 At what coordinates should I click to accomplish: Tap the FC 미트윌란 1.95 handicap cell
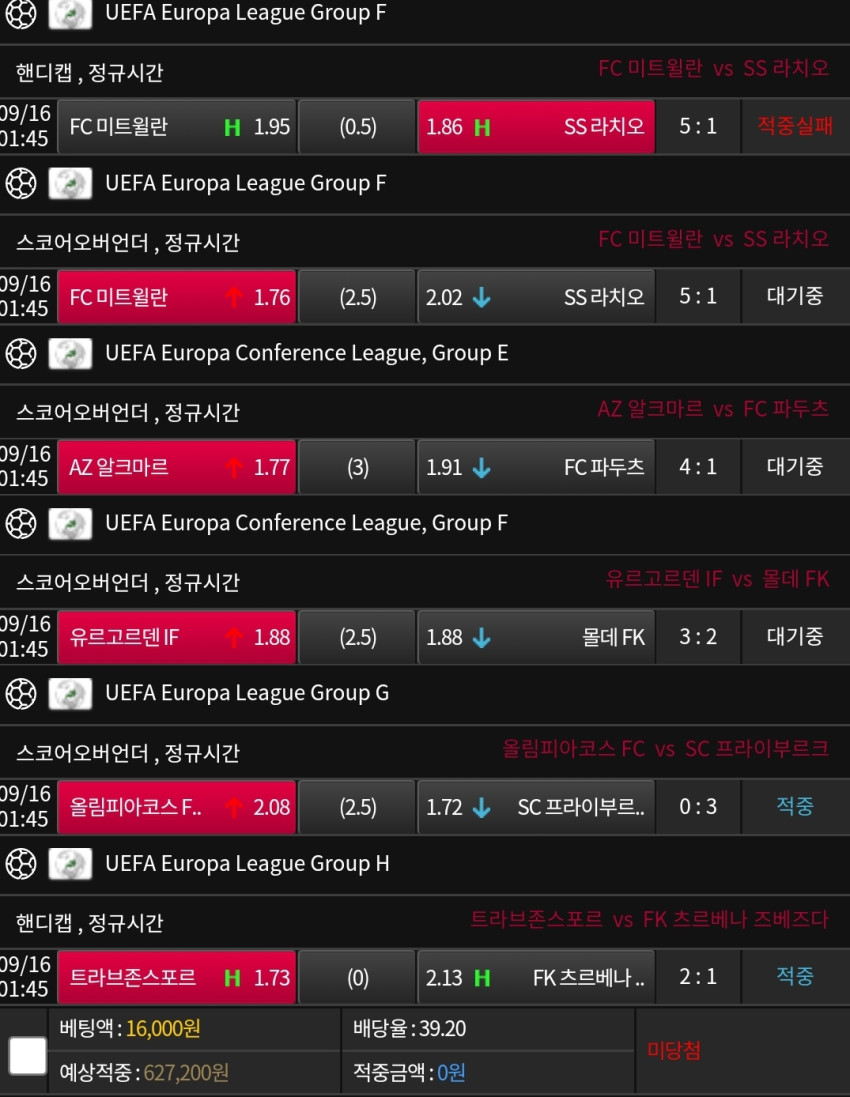[x=177, y=127]
